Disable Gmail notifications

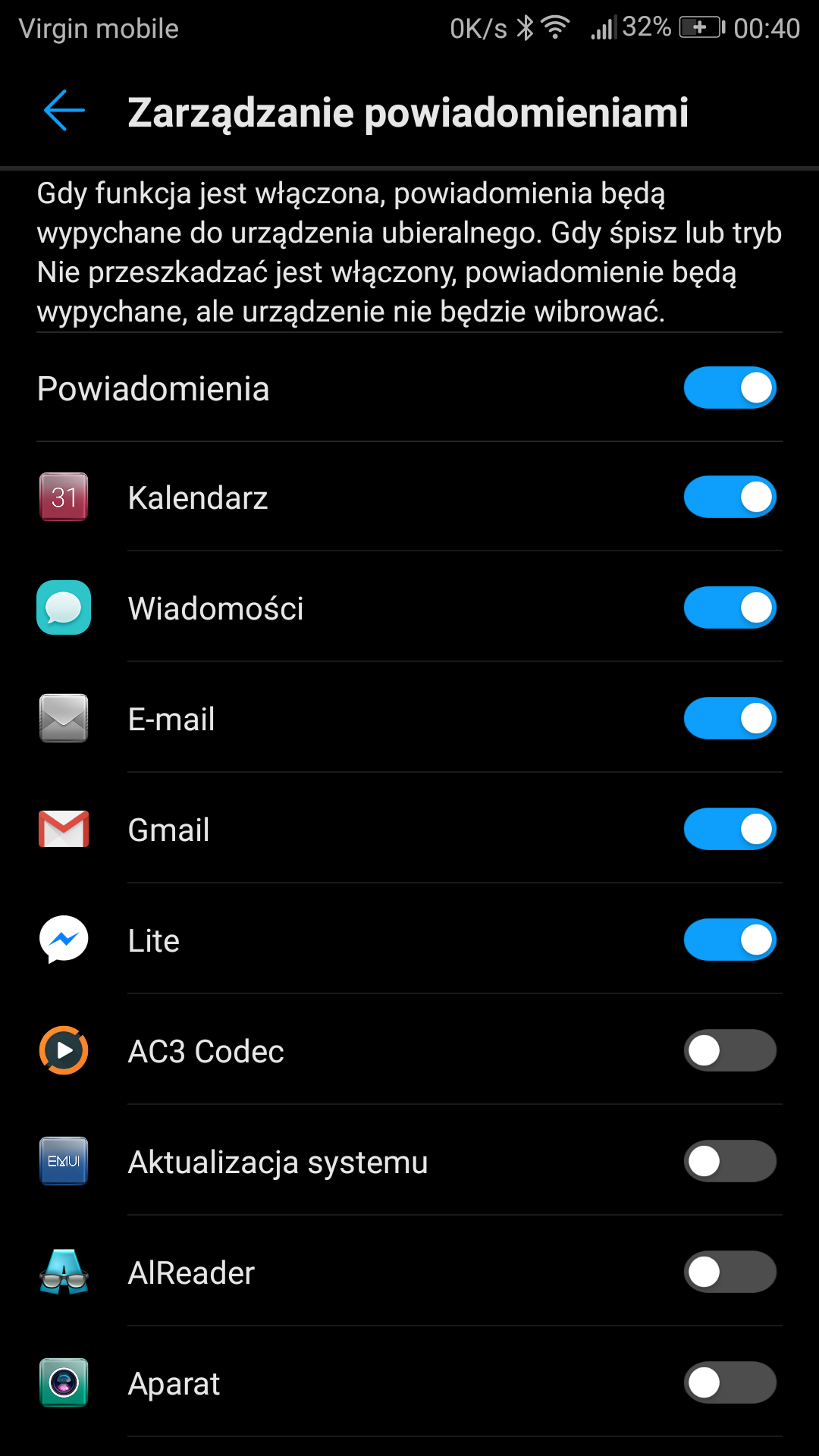coord(730,830)
